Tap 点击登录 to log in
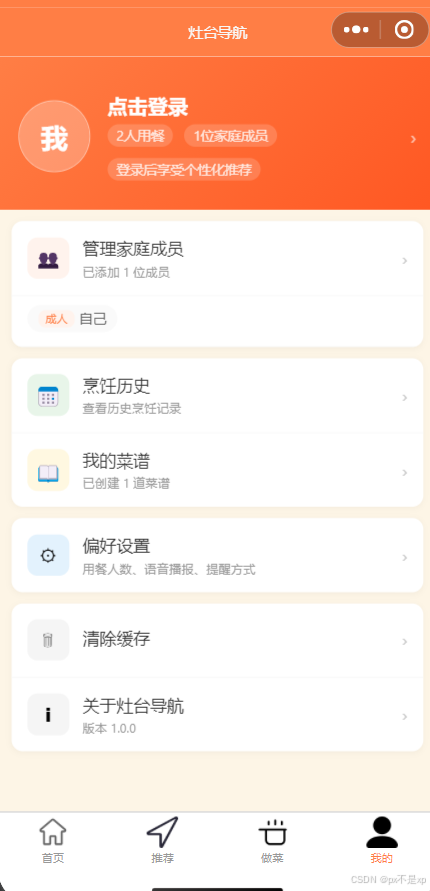 [148, 107]
